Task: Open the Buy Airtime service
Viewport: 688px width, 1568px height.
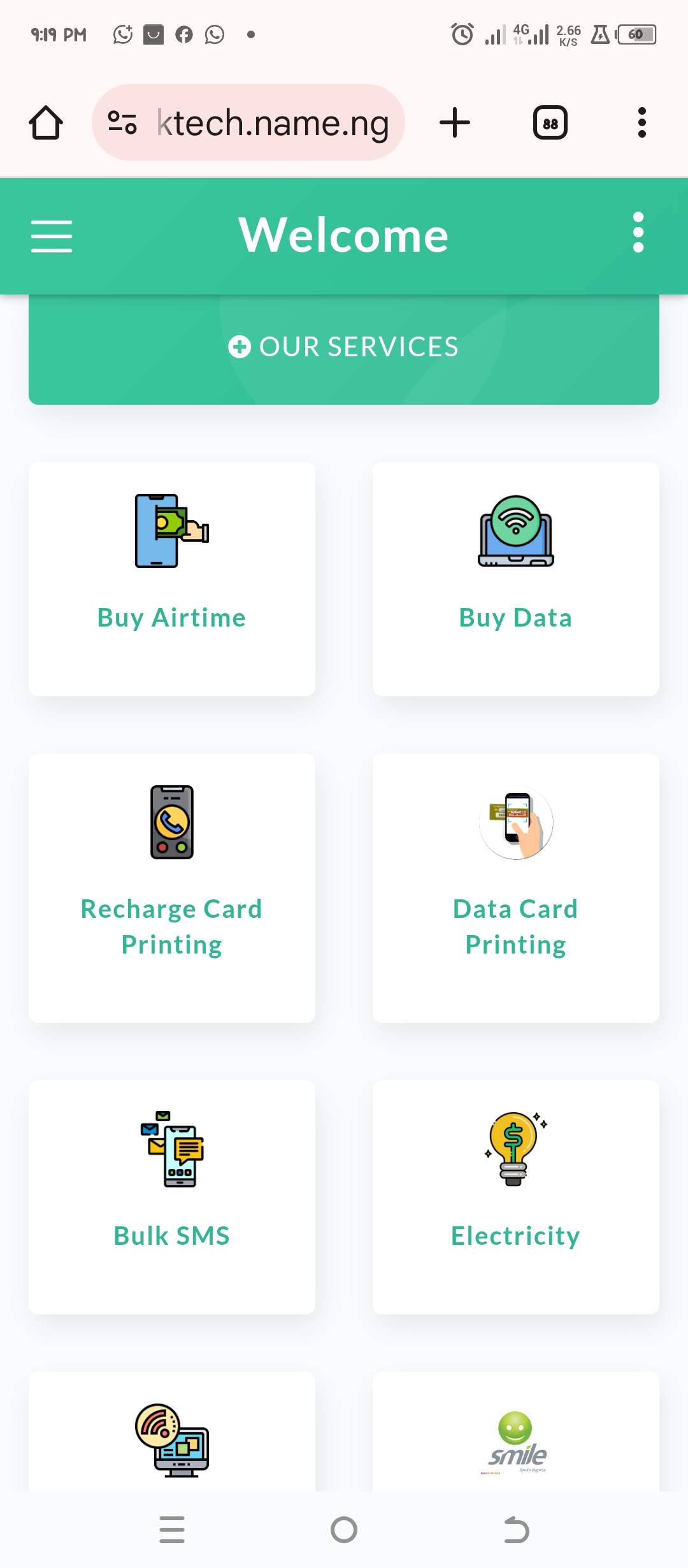Action: [172, 578]
